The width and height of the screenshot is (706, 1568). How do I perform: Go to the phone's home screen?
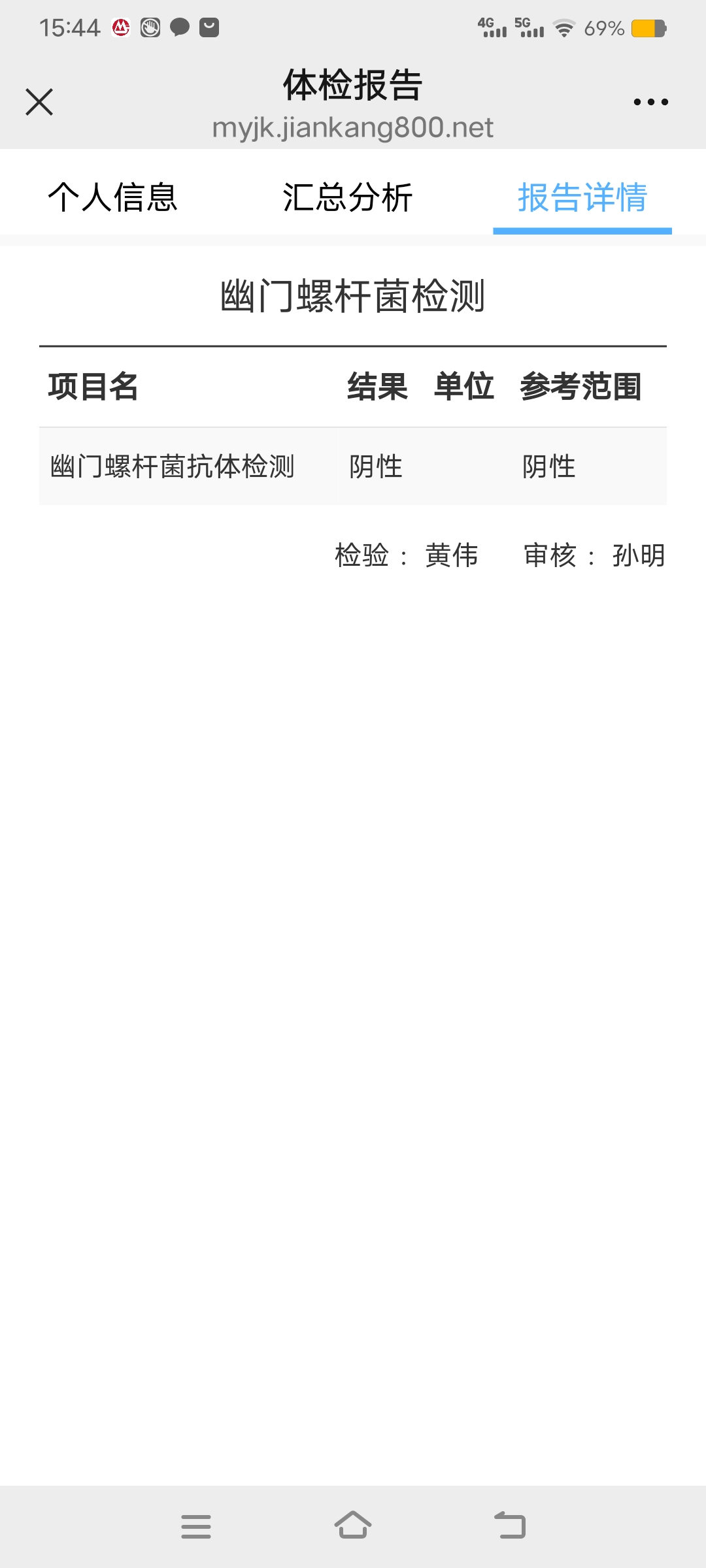(x=353, y=1526)
